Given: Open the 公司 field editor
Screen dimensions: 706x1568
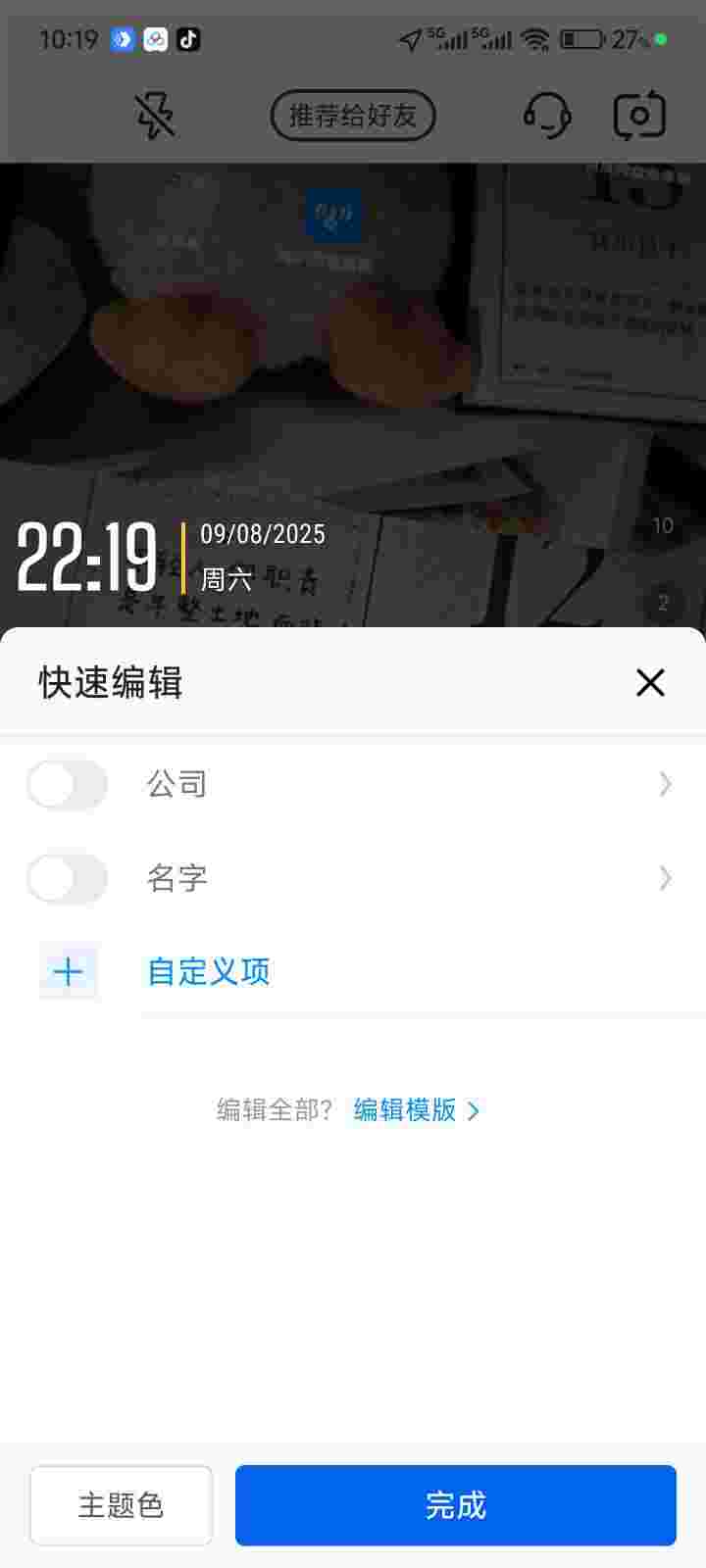Looking at the screenshot, I should pos(412,784).
